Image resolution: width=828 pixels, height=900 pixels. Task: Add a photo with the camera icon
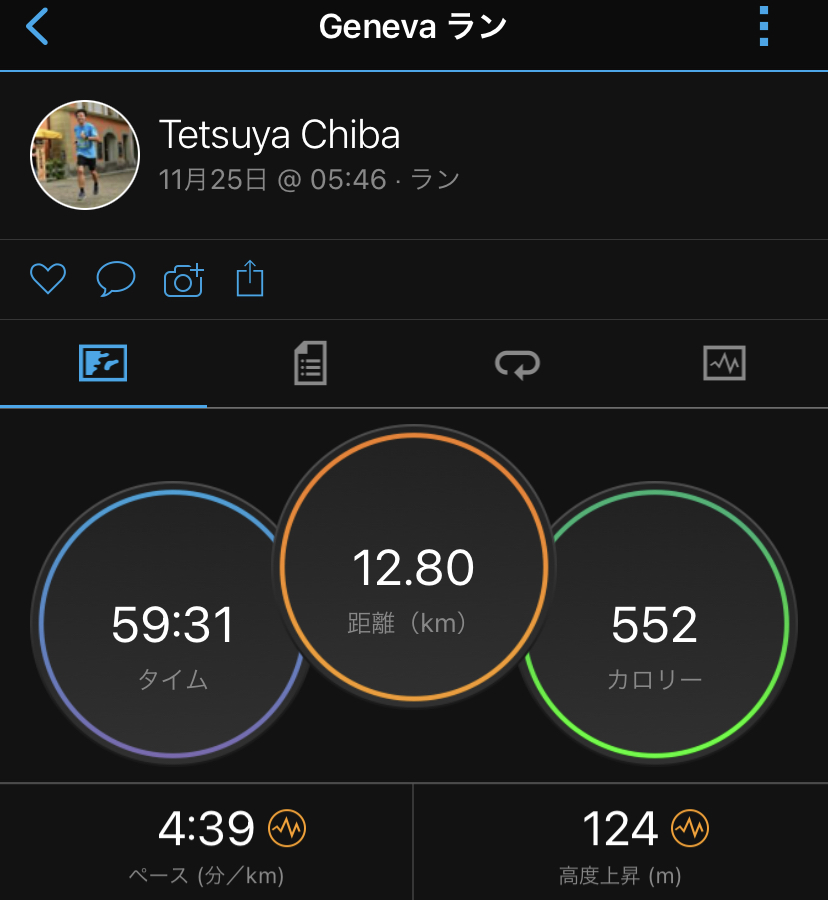click(x=183, y=279)
